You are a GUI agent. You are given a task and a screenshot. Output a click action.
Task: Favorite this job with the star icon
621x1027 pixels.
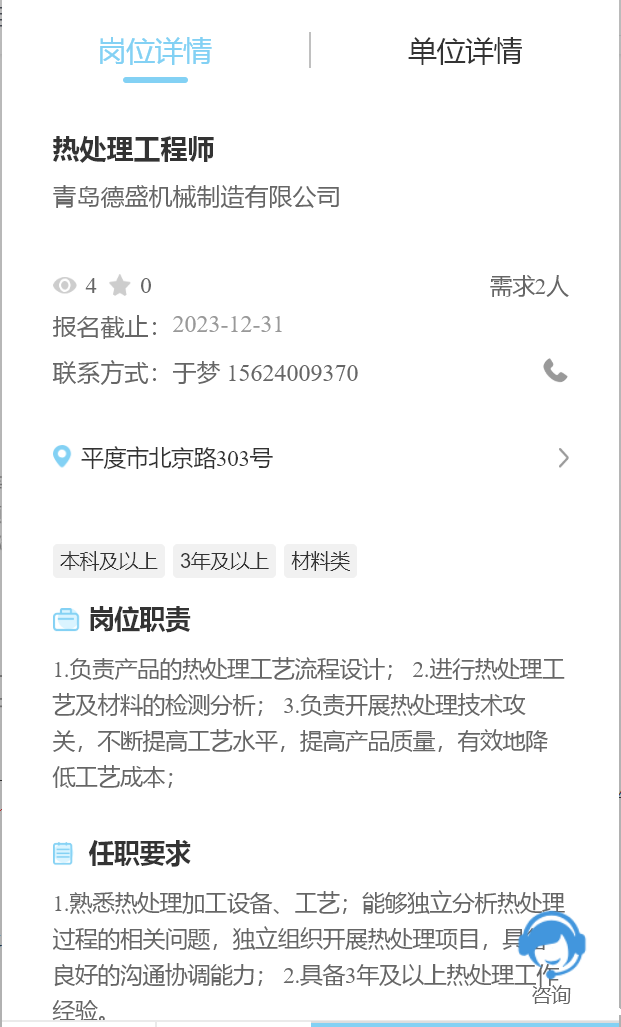tap(120, 287)
